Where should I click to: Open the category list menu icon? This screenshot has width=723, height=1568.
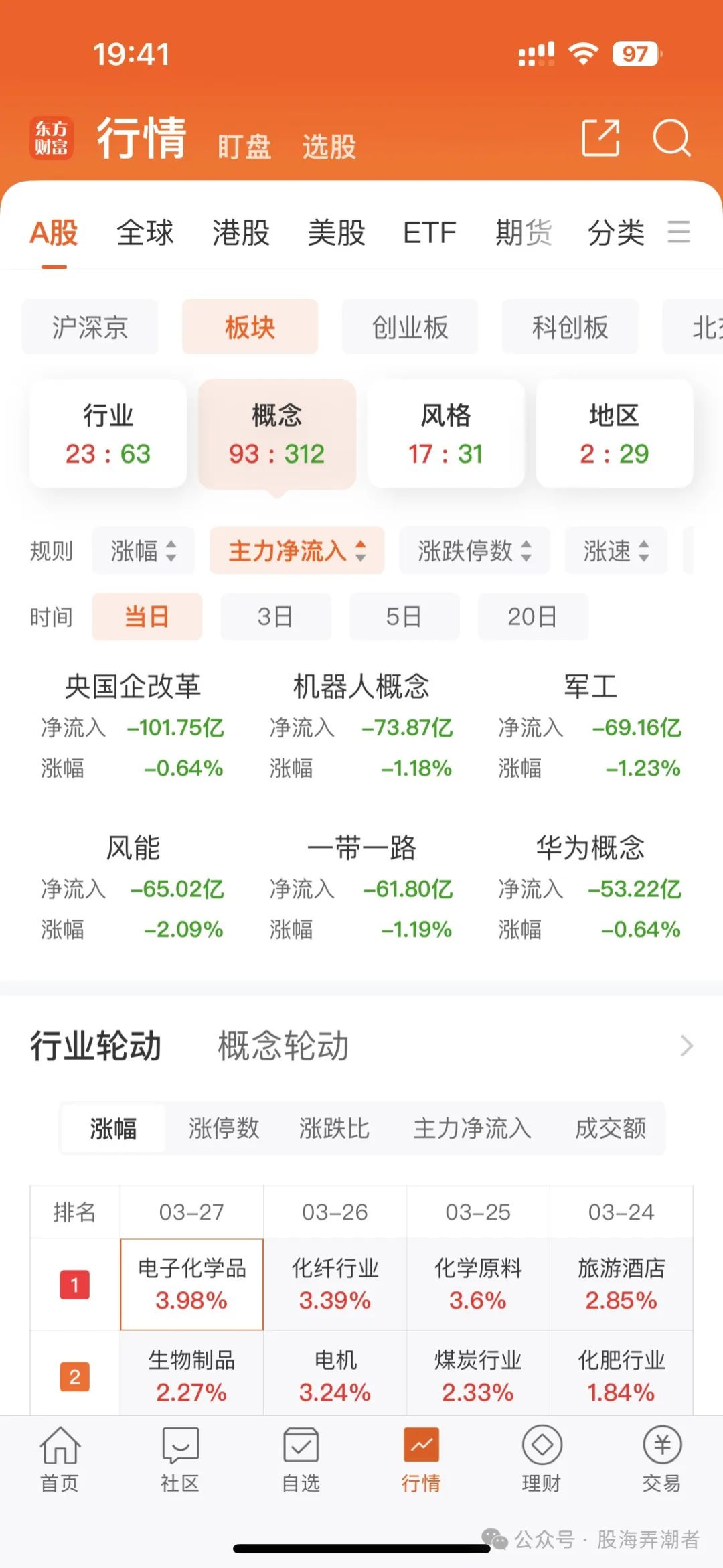679,232
